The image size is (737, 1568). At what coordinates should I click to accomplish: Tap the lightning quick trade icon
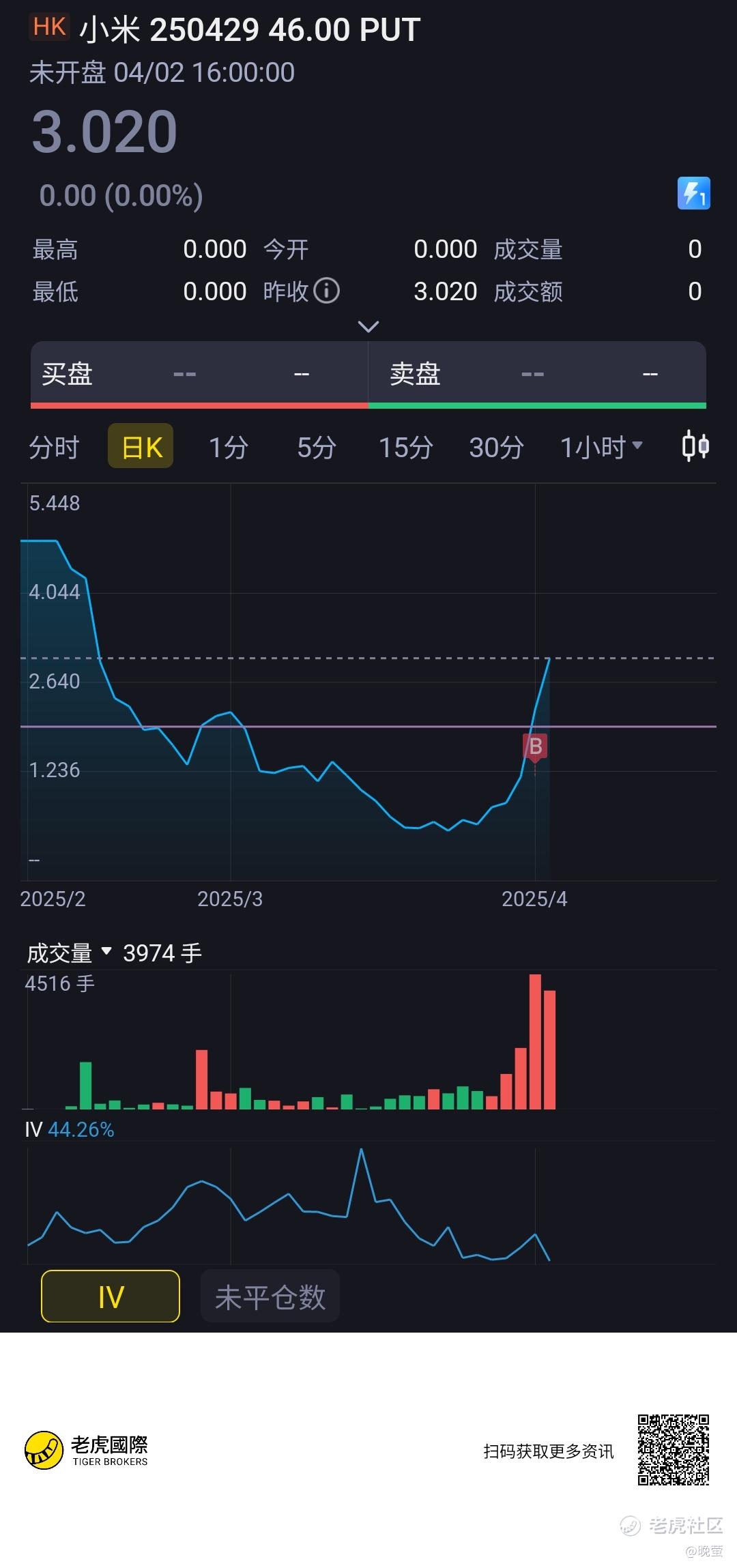pos(693,193)
